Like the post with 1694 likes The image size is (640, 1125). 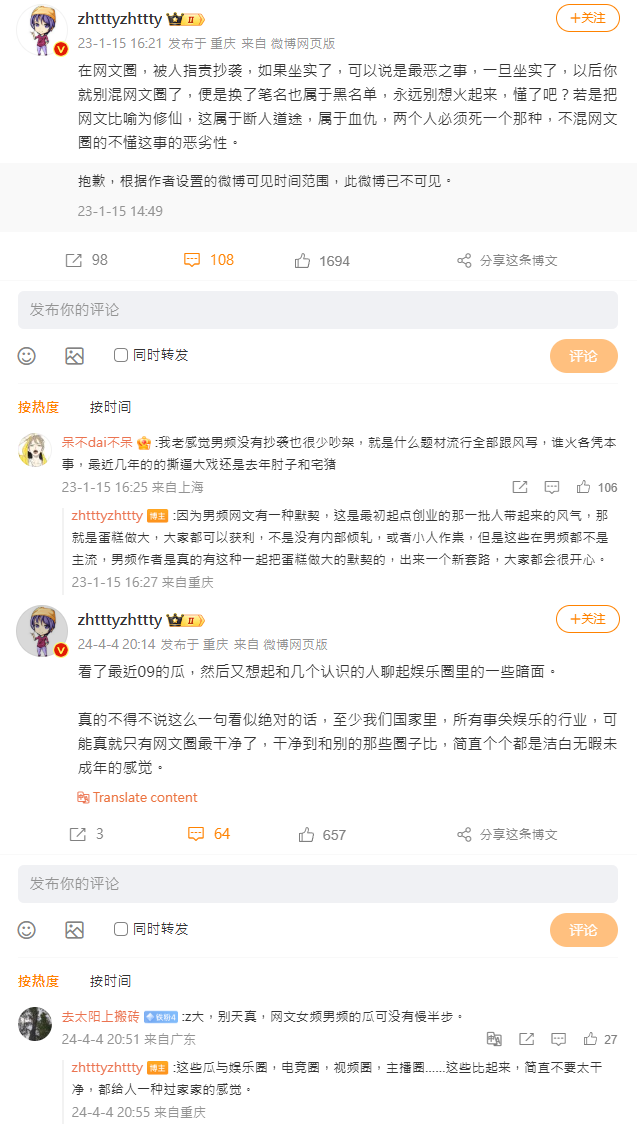pos(322,260)
